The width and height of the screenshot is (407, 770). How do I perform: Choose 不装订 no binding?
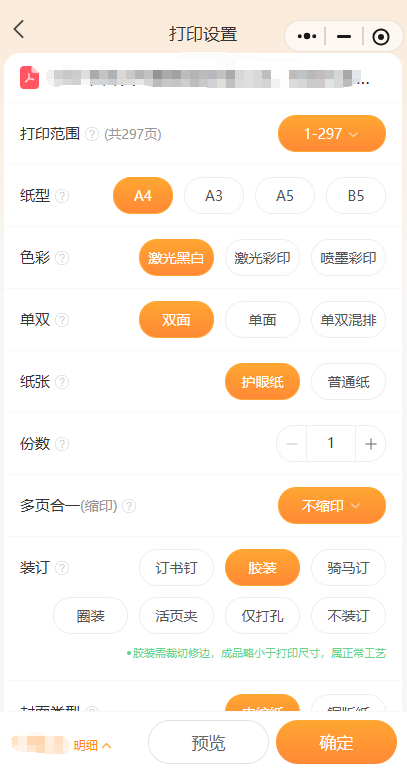pyautogui.click(x=349, y=616)
